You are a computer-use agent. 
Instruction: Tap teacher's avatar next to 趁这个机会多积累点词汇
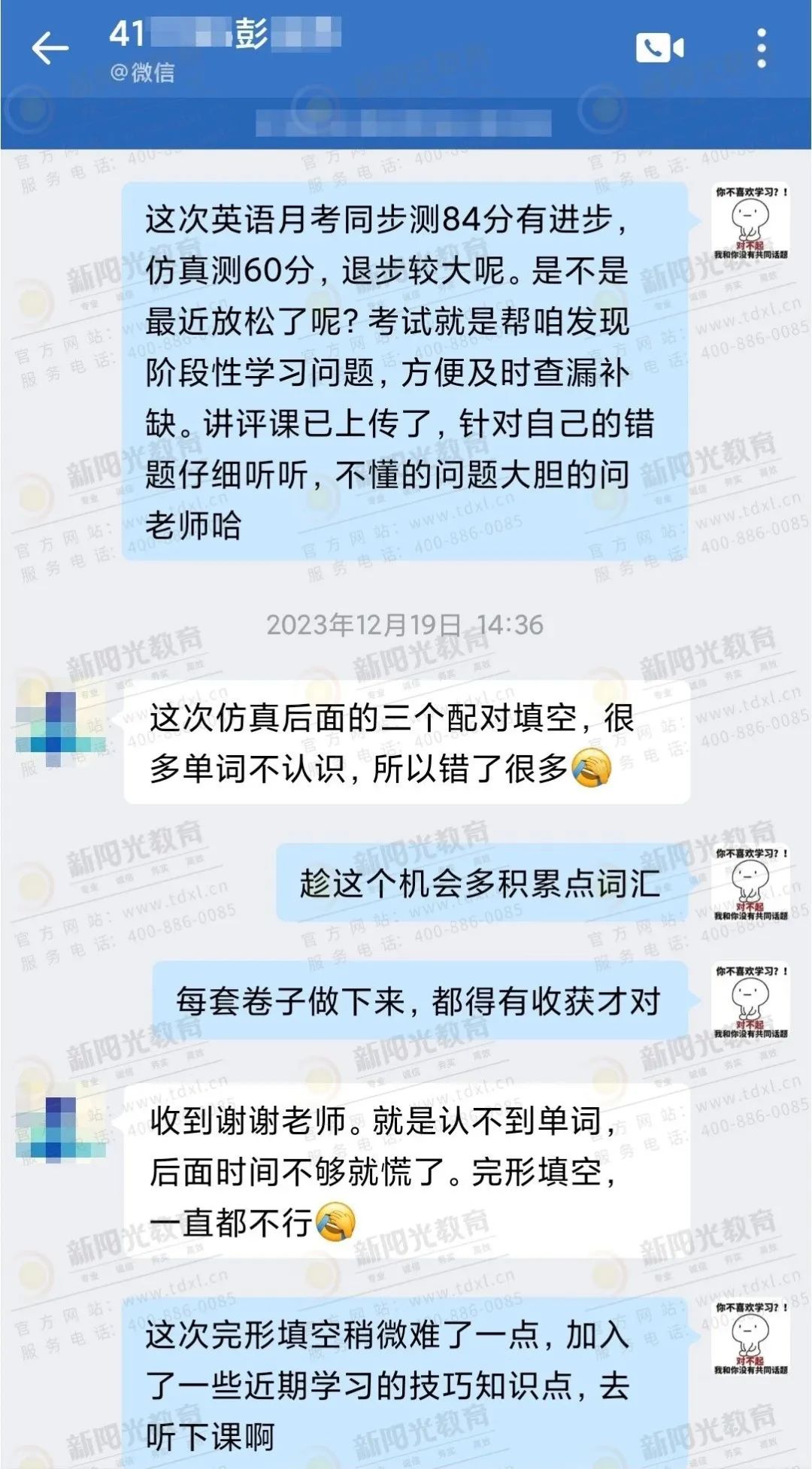pyautogui.click(x=750, y=884)
